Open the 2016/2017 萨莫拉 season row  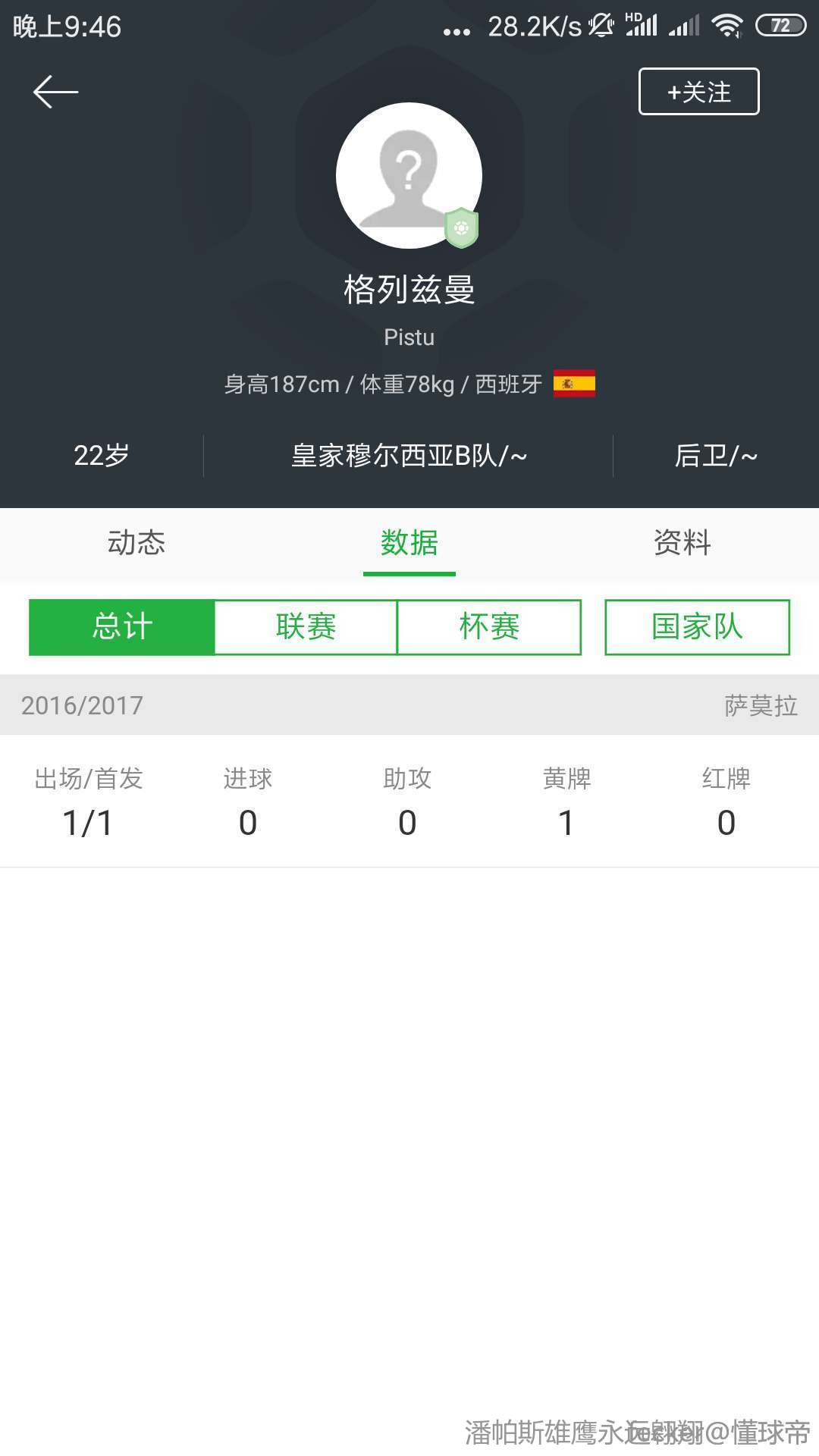click(409, 705)
